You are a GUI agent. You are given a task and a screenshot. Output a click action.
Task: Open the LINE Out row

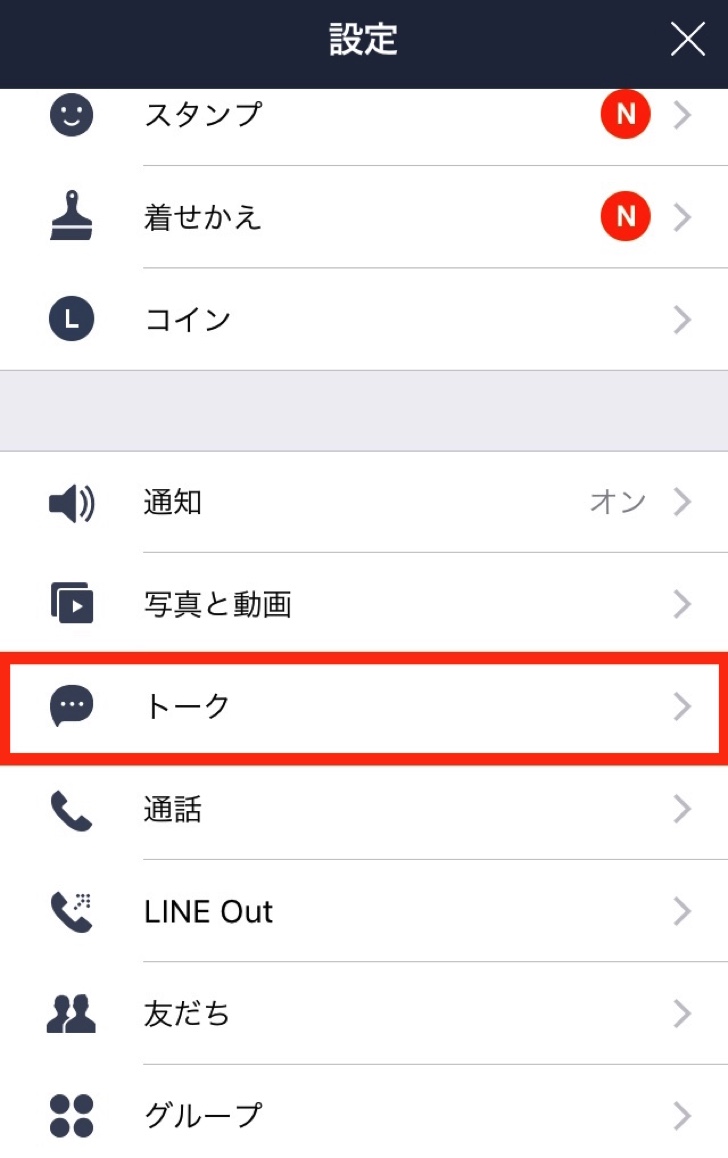tap(364, 912)
